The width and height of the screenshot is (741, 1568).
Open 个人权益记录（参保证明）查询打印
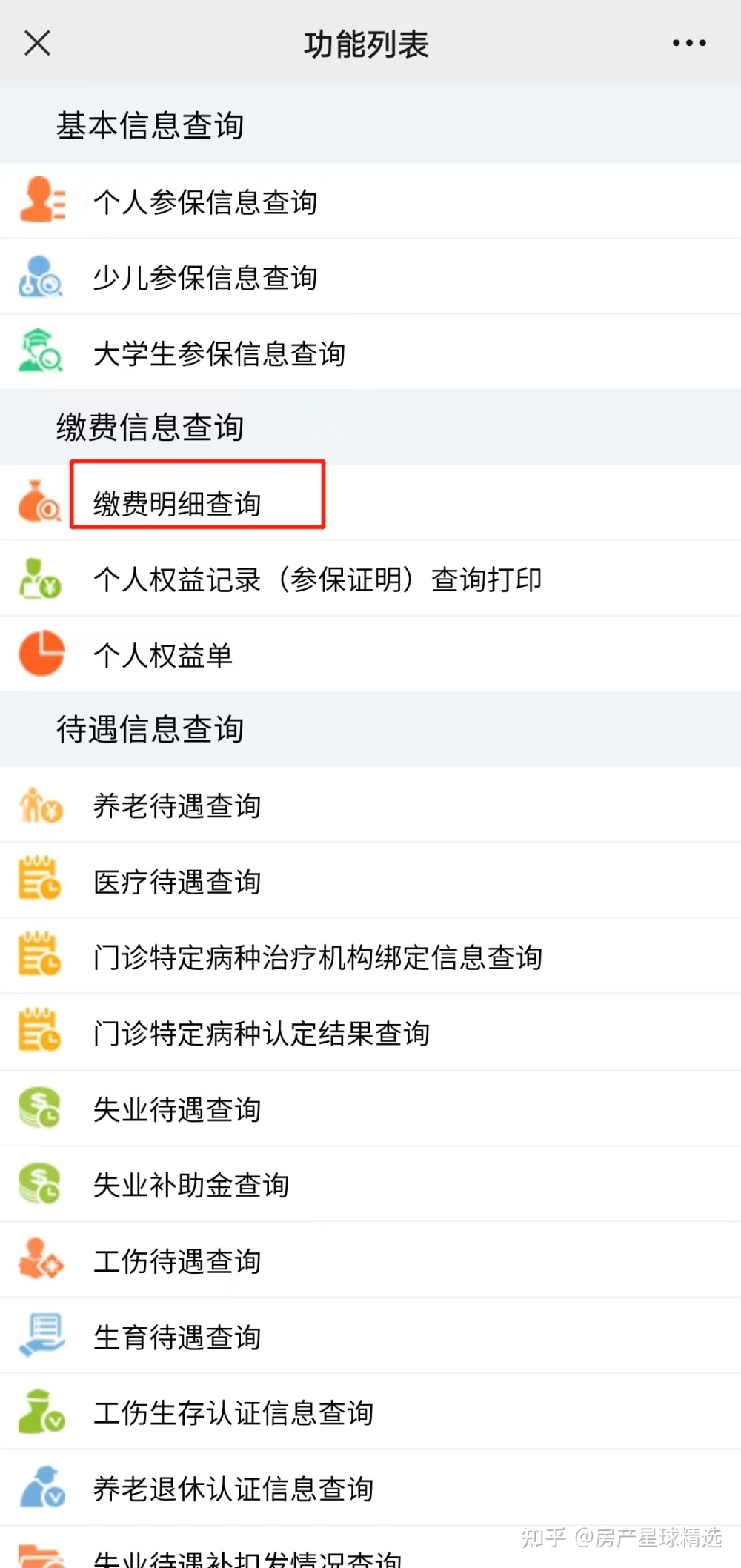370,579
